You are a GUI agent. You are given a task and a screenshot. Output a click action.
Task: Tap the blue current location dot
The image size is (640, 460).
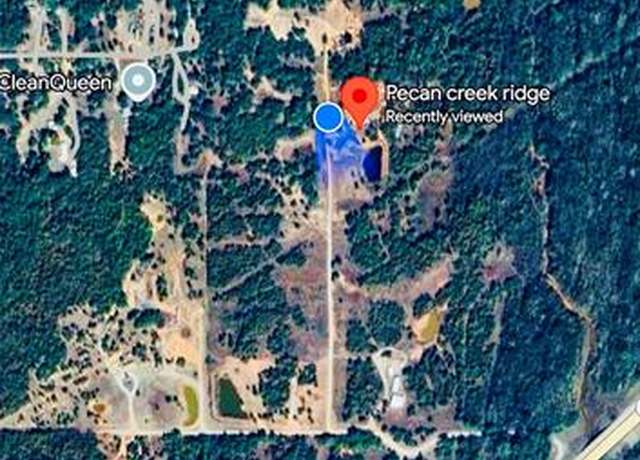coord(327,117)
